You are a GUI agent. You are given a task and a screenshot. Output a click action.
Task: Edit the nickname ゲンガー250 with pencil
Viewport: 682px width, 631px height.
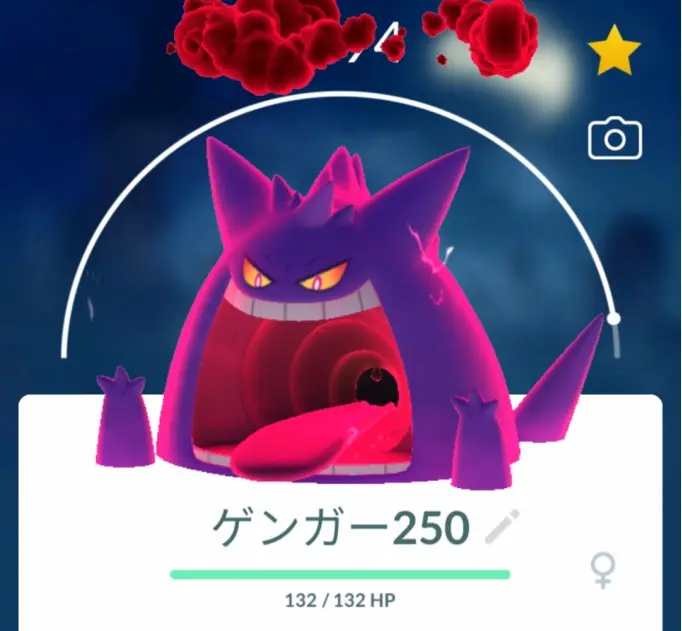click(501, 527)
